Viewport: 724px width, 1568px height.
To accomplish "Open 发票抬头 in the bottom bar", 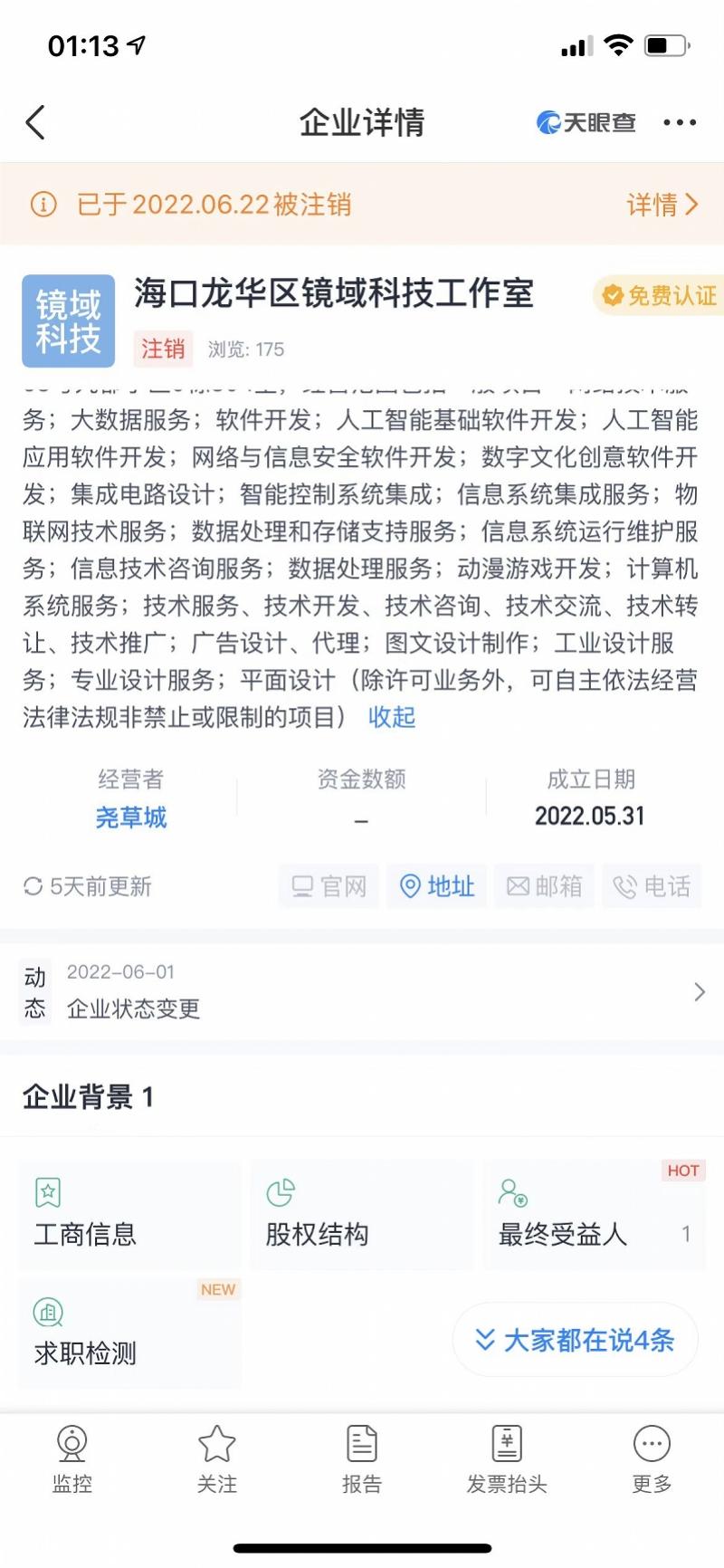I will (507, 1458).
